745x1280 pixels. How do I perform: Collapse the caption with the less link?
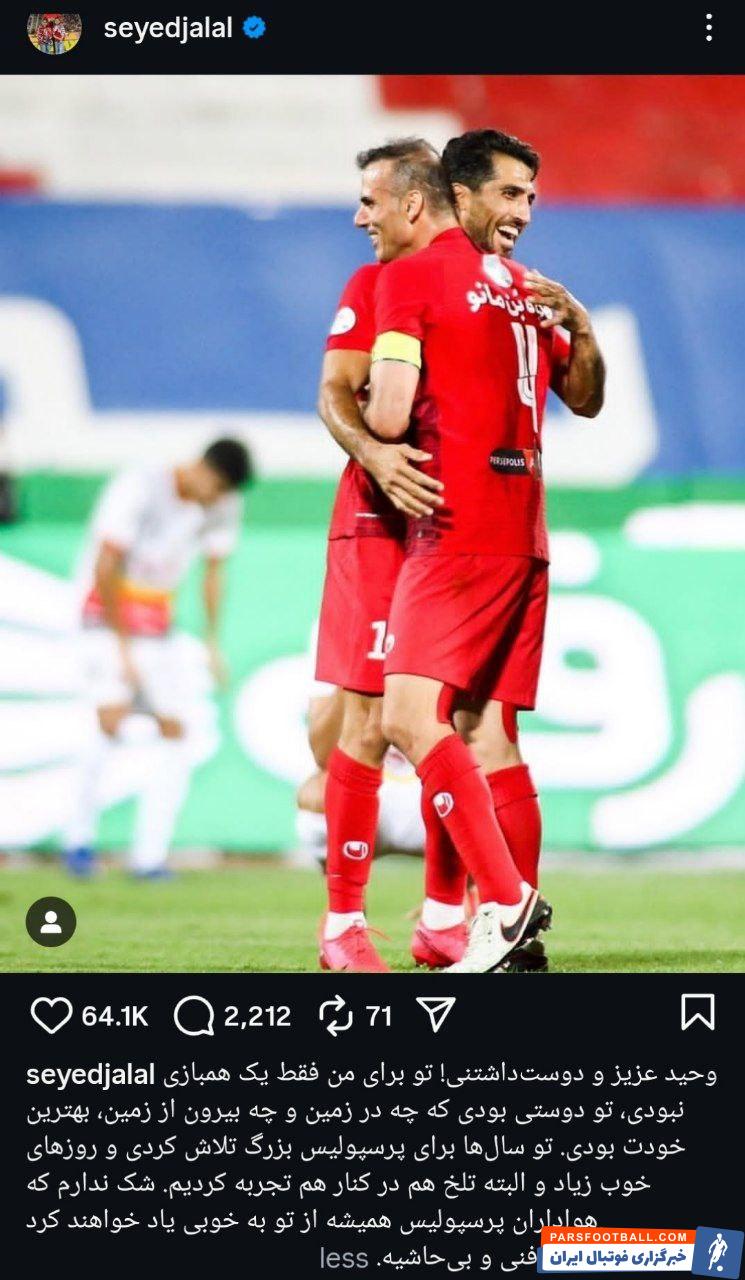pos(343,1259)
